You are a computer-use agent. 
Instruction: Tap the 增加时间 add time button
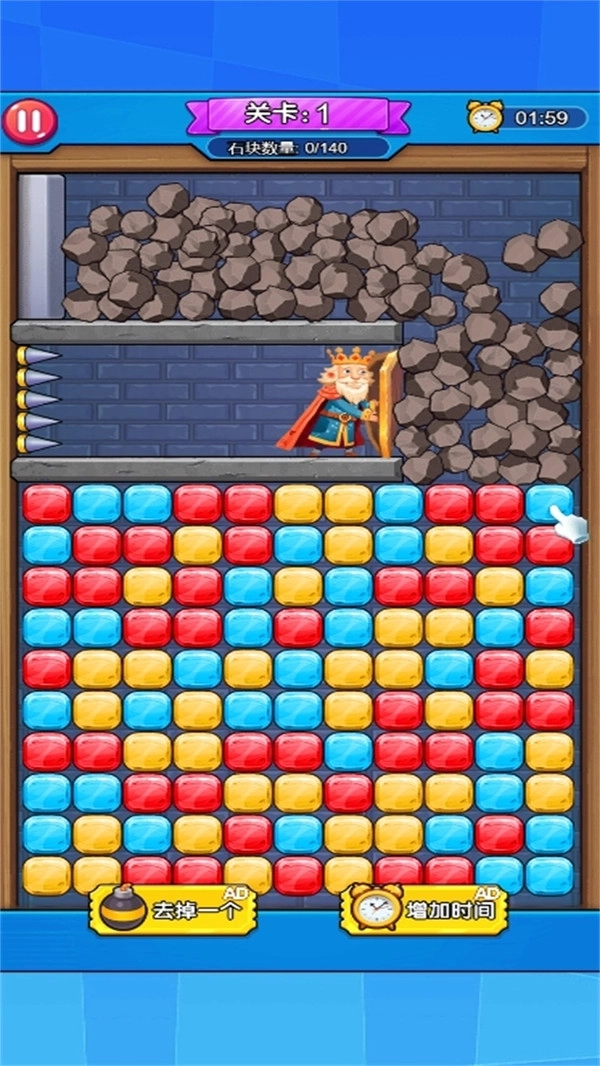pos(425,909)
